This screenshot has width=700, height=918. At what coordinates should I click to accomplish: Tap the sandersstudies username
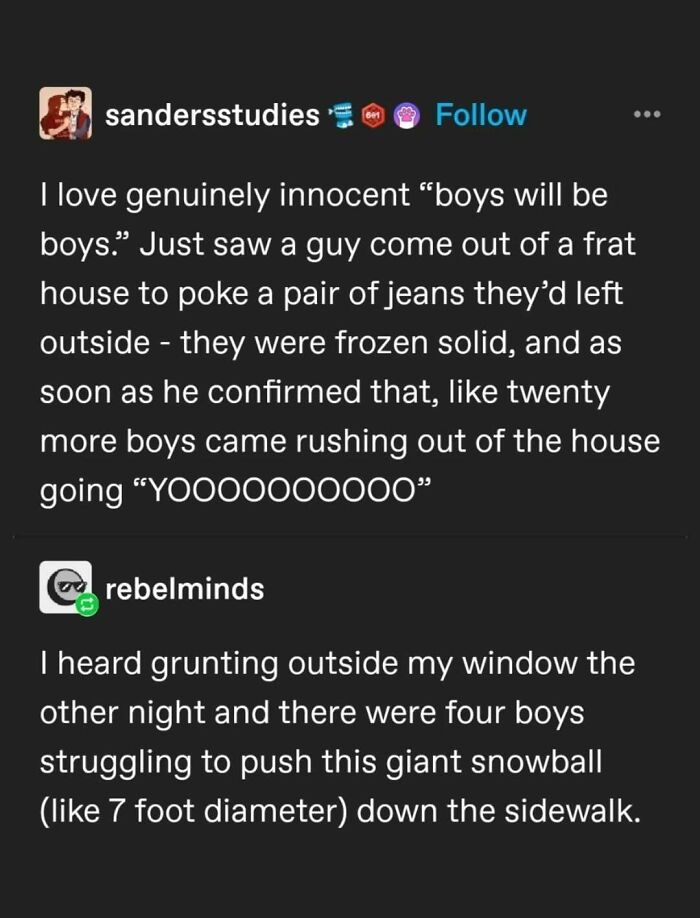[x=212, y=115]
